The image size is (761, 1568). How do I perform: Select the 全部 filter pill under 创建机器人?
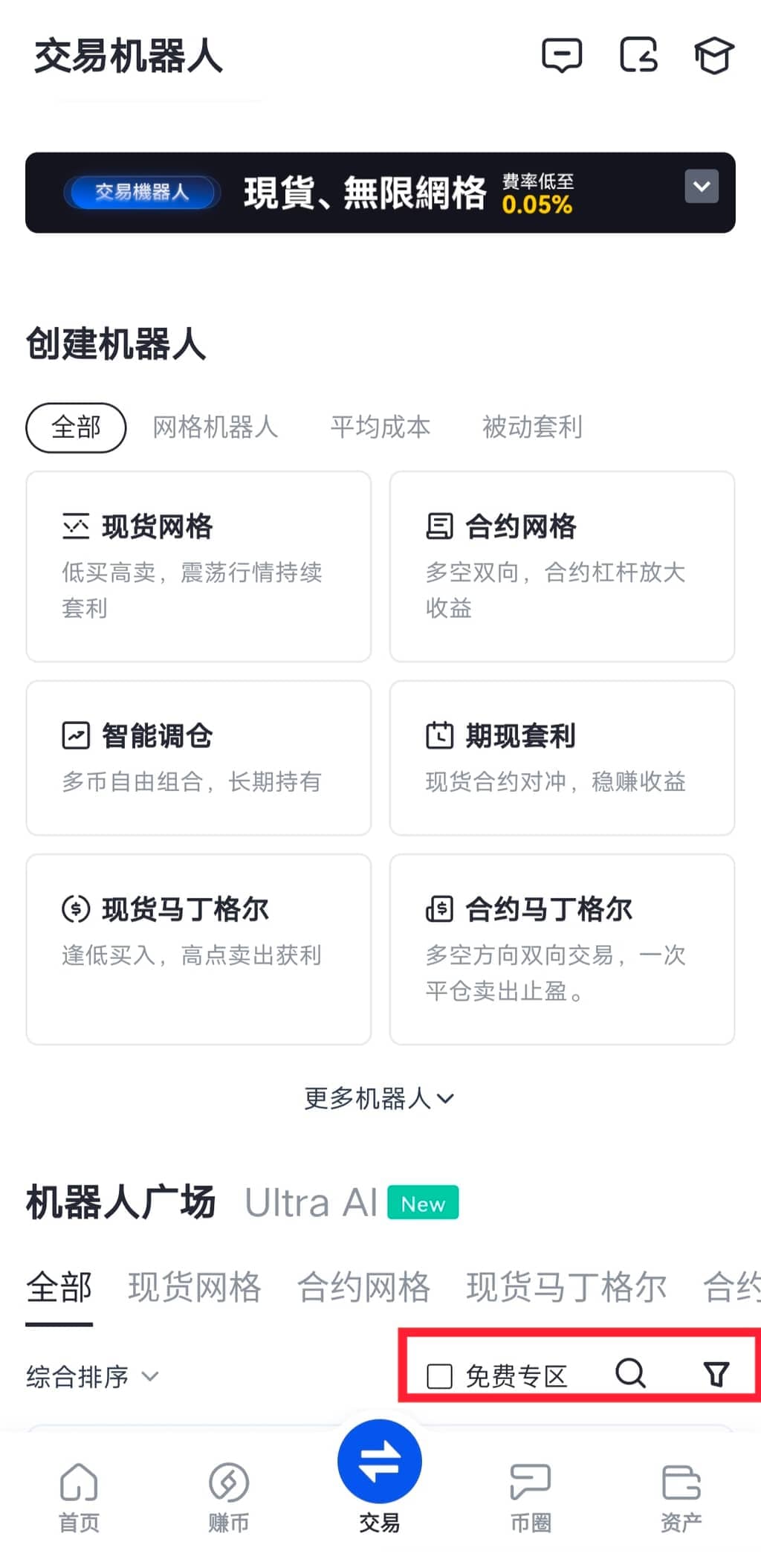pyautogui.click(x=75, y=428)
